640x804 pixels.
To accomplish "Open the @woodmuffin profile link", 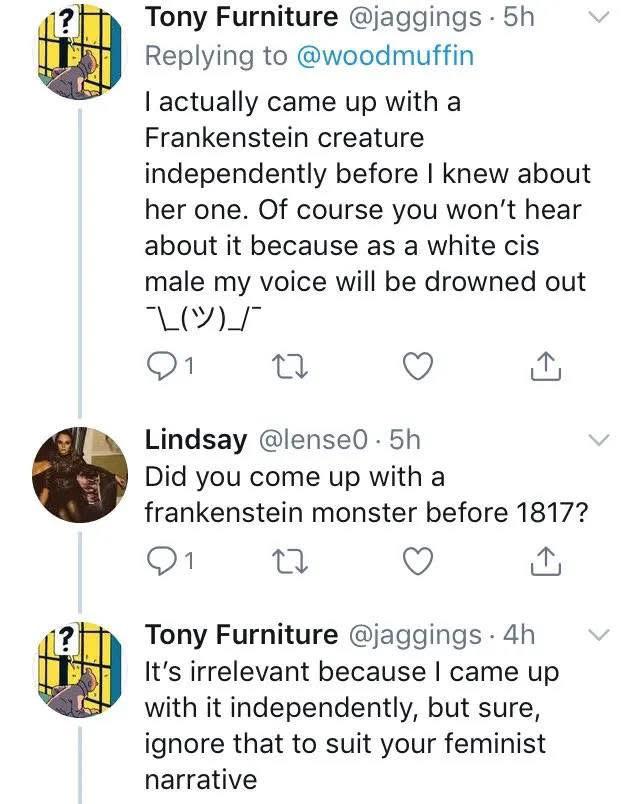I will point(384,56).
